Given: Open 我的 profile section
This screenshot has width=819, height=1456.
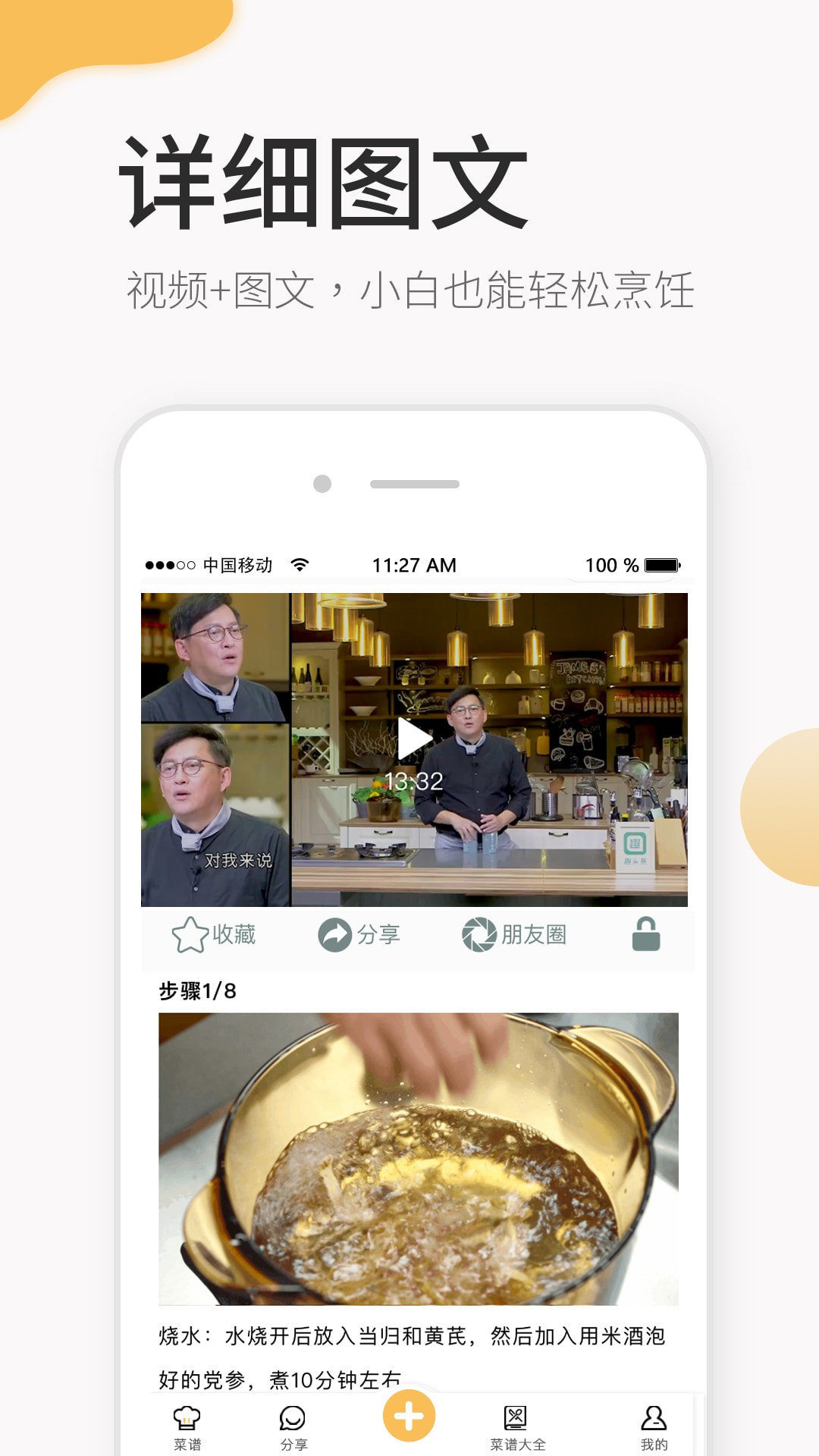Looking at the screenshot, I should [x=652, y=1418].
